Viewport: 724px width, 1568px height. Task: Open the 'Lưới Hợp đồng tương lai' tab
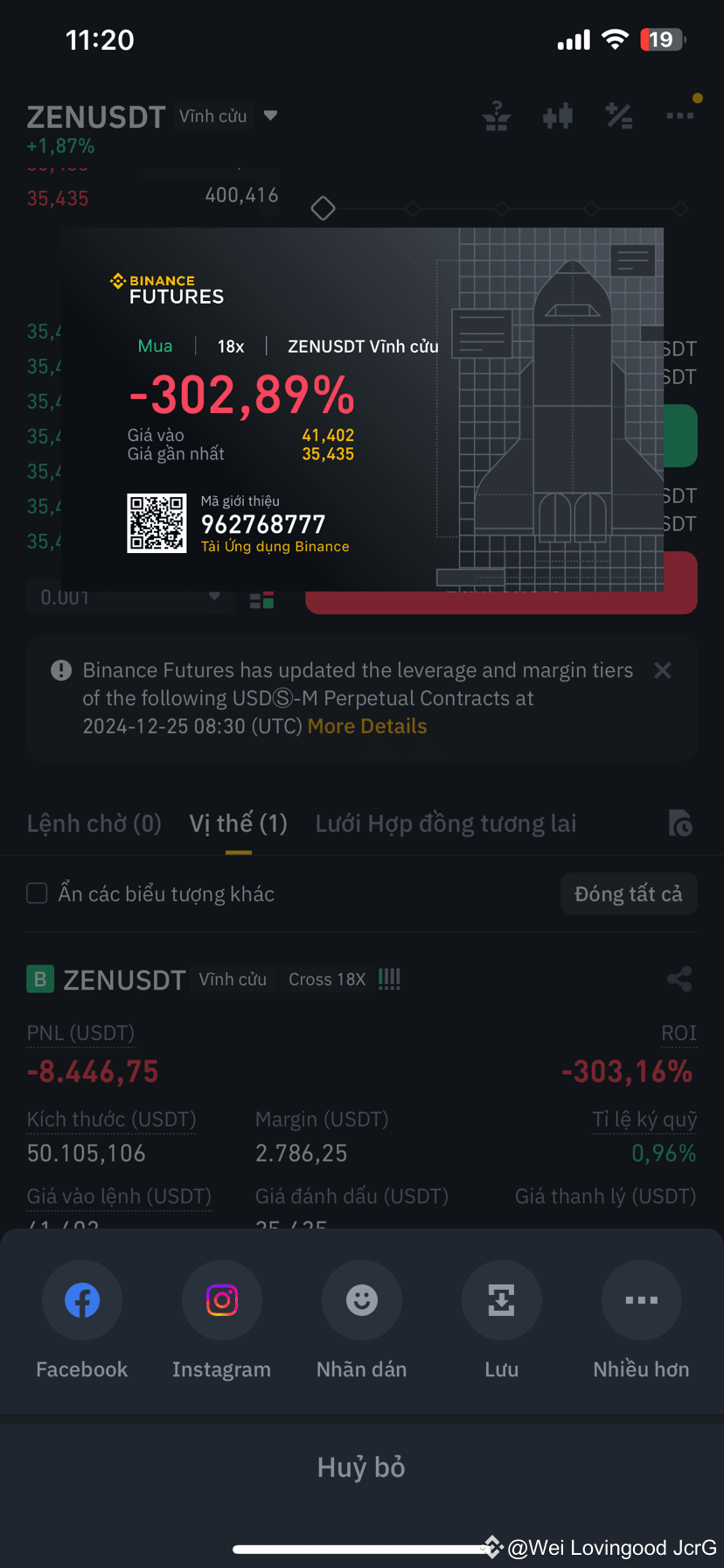click(445, 822)
